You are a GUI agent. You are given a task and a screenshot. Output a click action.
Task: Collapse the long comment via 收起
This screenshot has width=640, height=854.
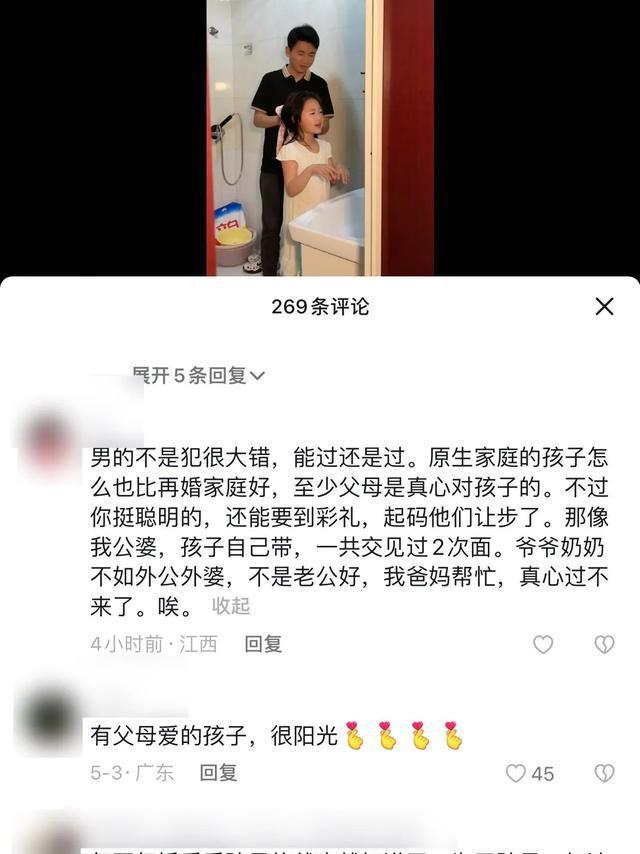point(231,606)
